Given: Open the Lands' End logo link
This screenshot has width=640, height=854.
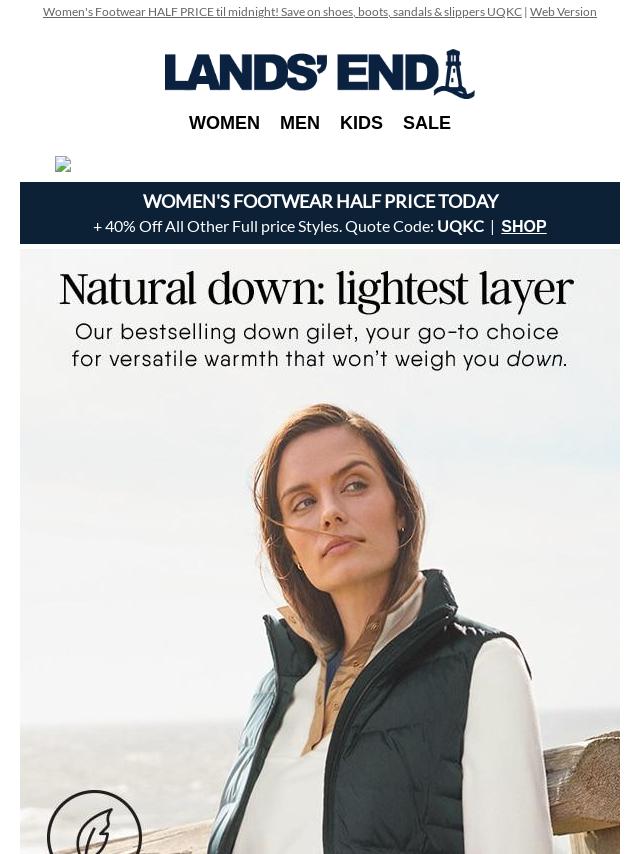Looking at the screenshot, I should [319, 74].
